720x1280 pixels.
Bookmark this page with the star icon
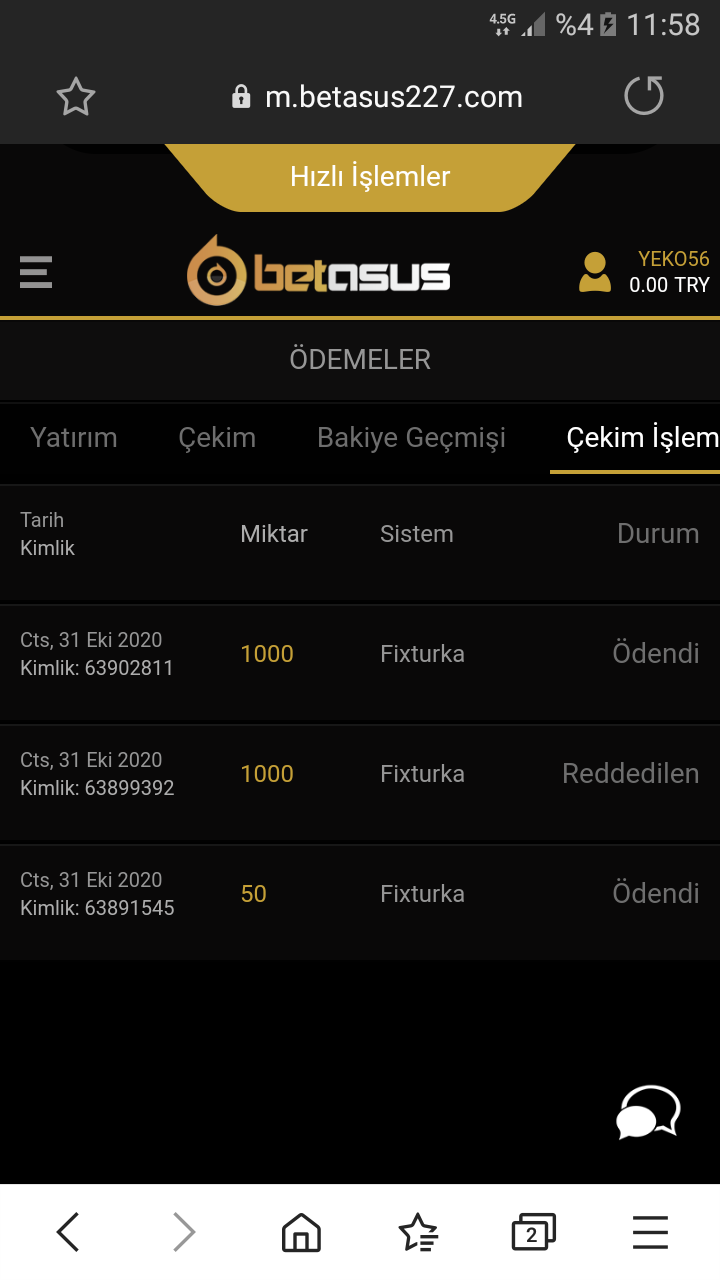click(x=76, y=97)
